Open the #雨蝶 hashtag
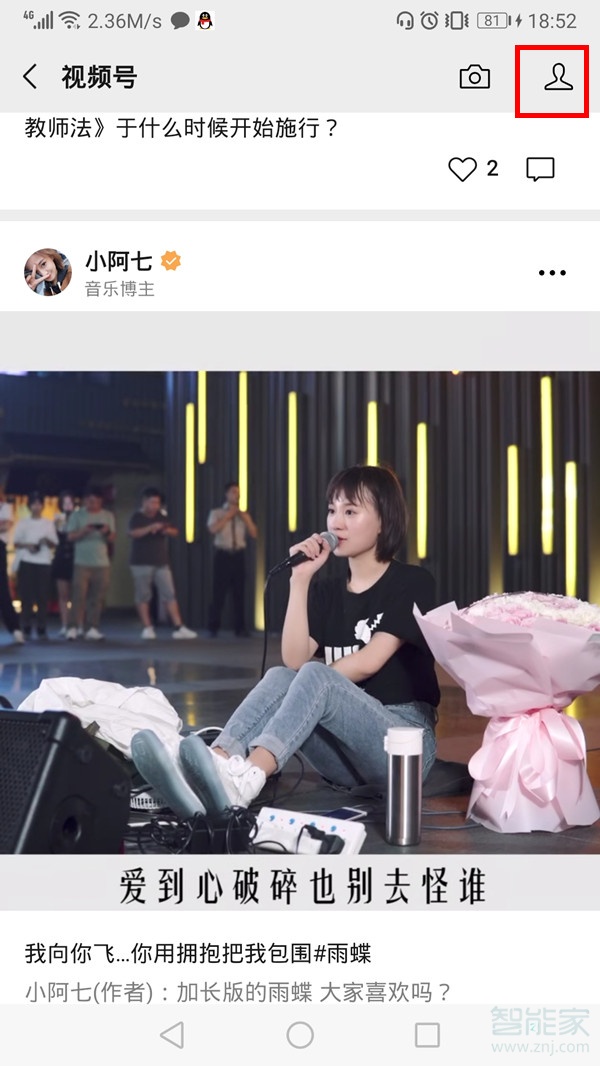 click(344, 952)
